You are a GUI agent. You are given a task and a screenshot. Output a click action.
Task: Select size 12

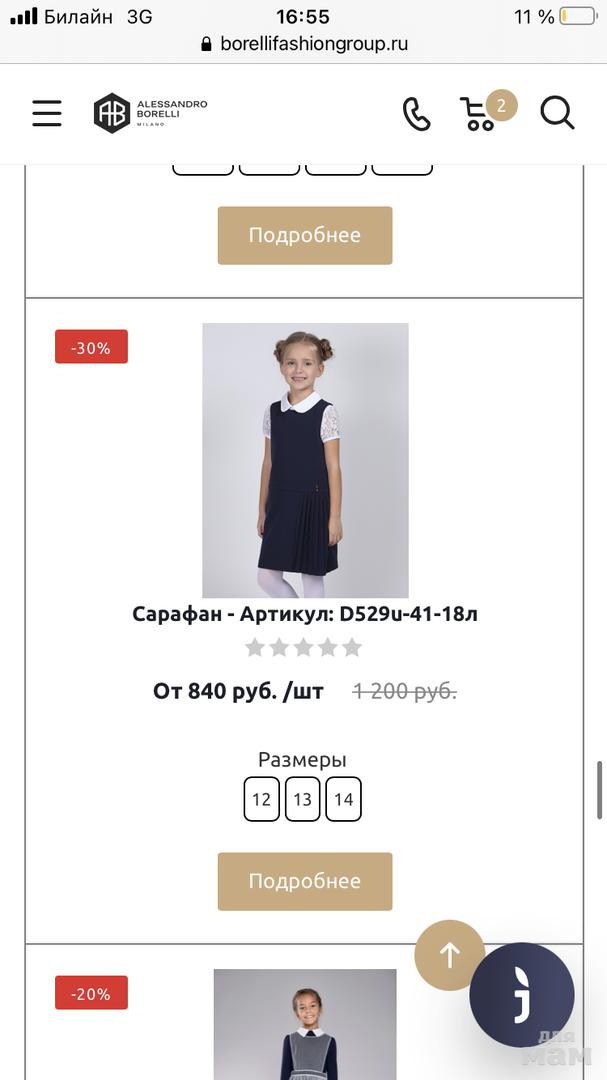(x=261, y=799)
